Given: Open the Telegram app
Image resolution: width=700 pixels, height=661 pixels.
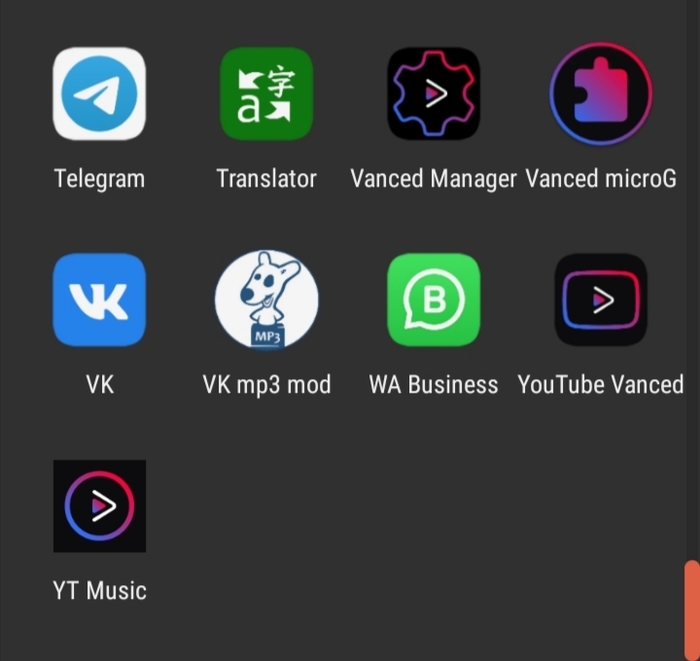Looking at the screenshot, I should tap(99, 94).
